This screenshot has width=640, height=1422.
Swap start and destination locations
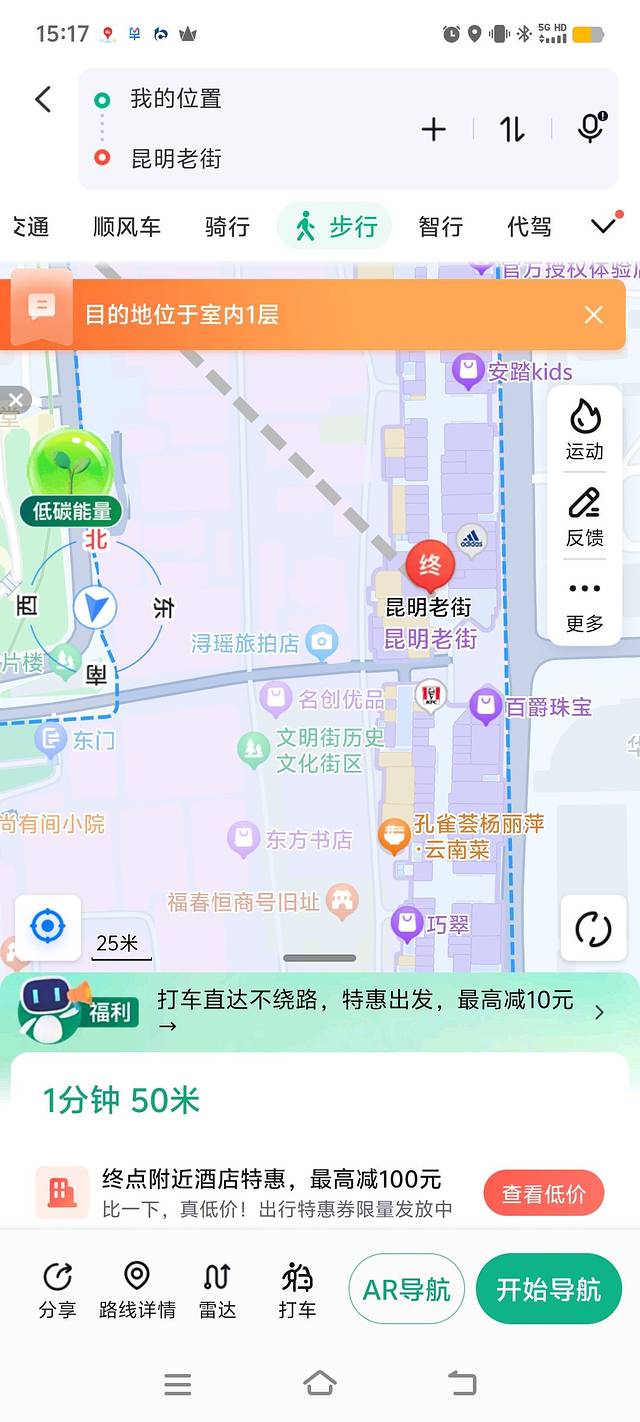point(512,129)
